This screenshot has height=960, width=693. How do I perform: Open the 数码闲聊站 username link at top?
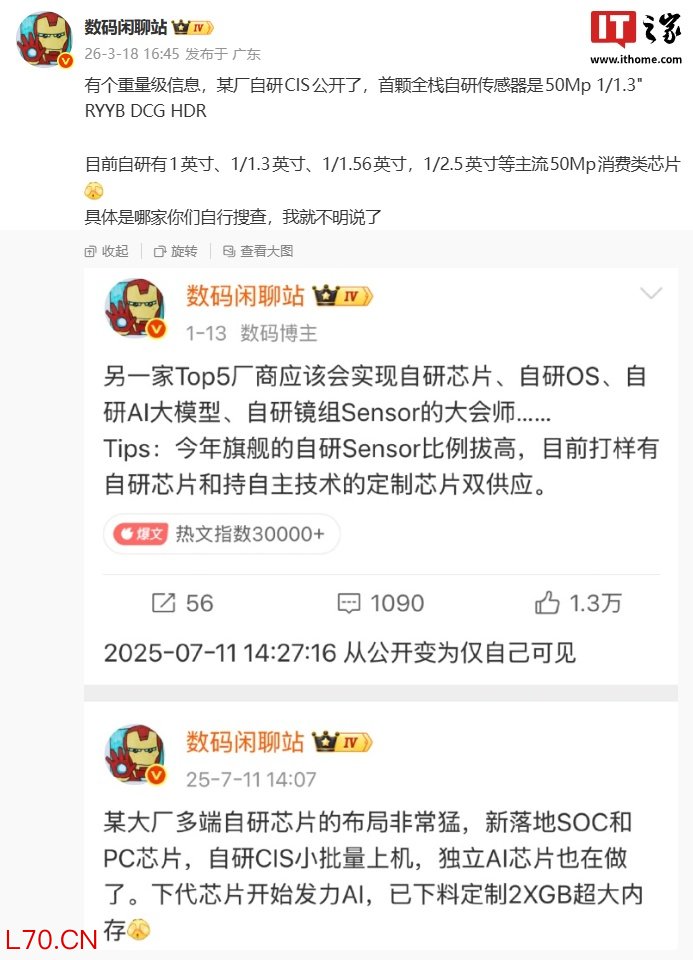pyautogui.click(x=126, y=27)
